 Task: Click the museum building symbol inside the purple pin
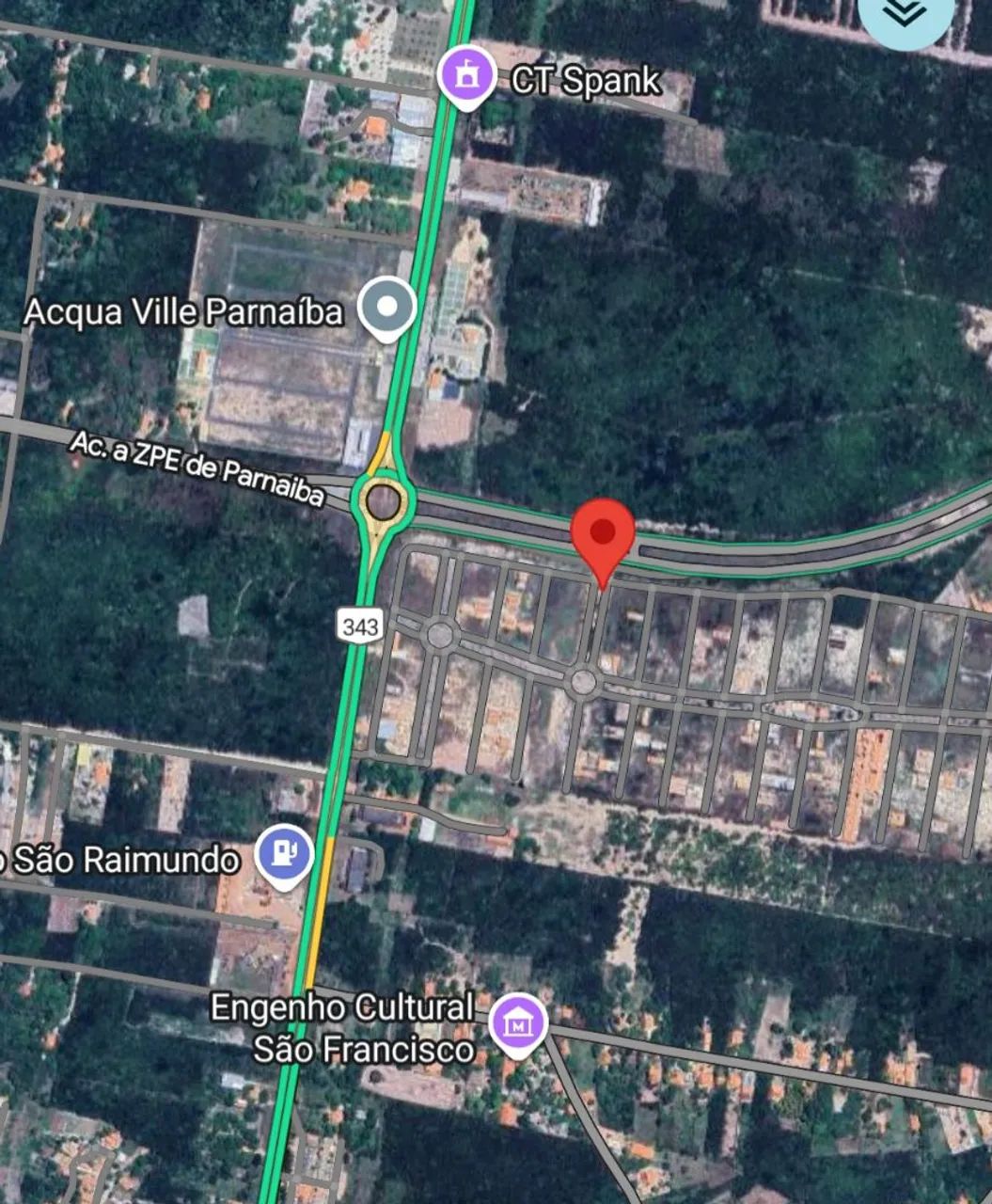(516, 1021)
